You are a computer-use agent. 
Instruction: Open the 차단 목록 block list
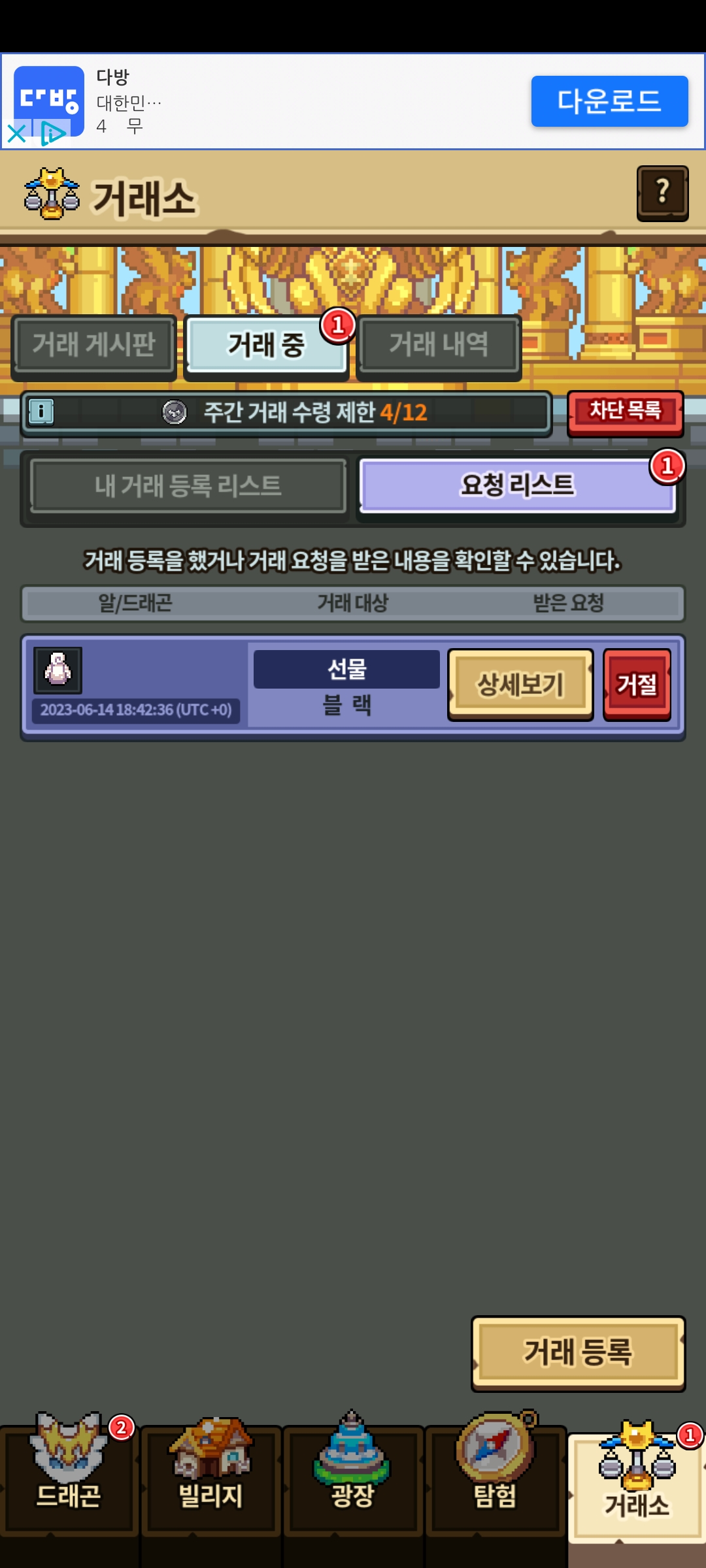pos(625,412)
